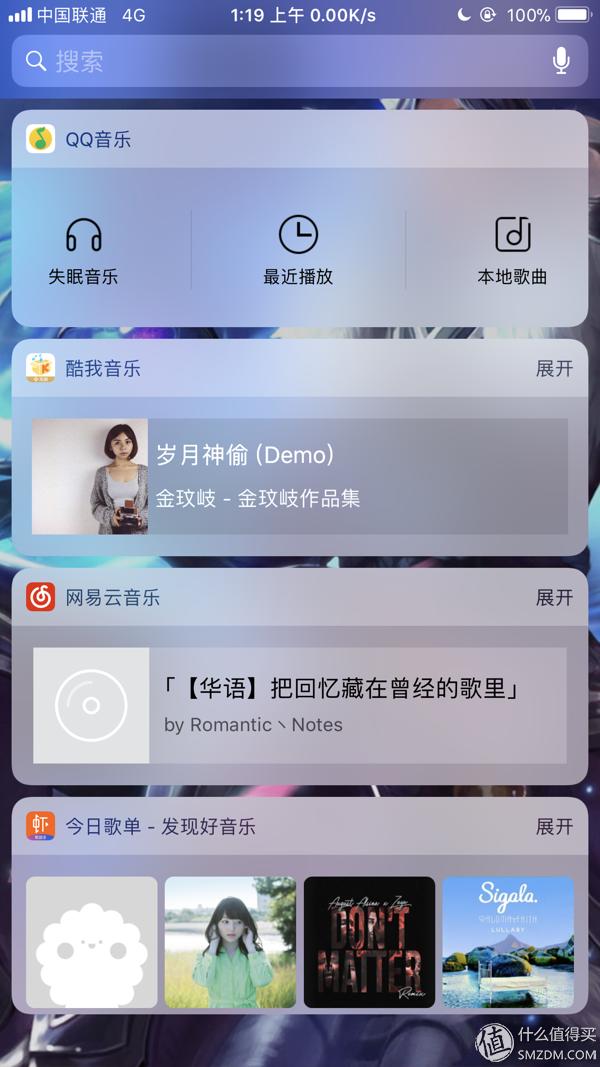600x1067 pixels.
Task: Open 最近播放 in QQ音乐 widget
Action: pyautogui.click(x=298, y=250)
